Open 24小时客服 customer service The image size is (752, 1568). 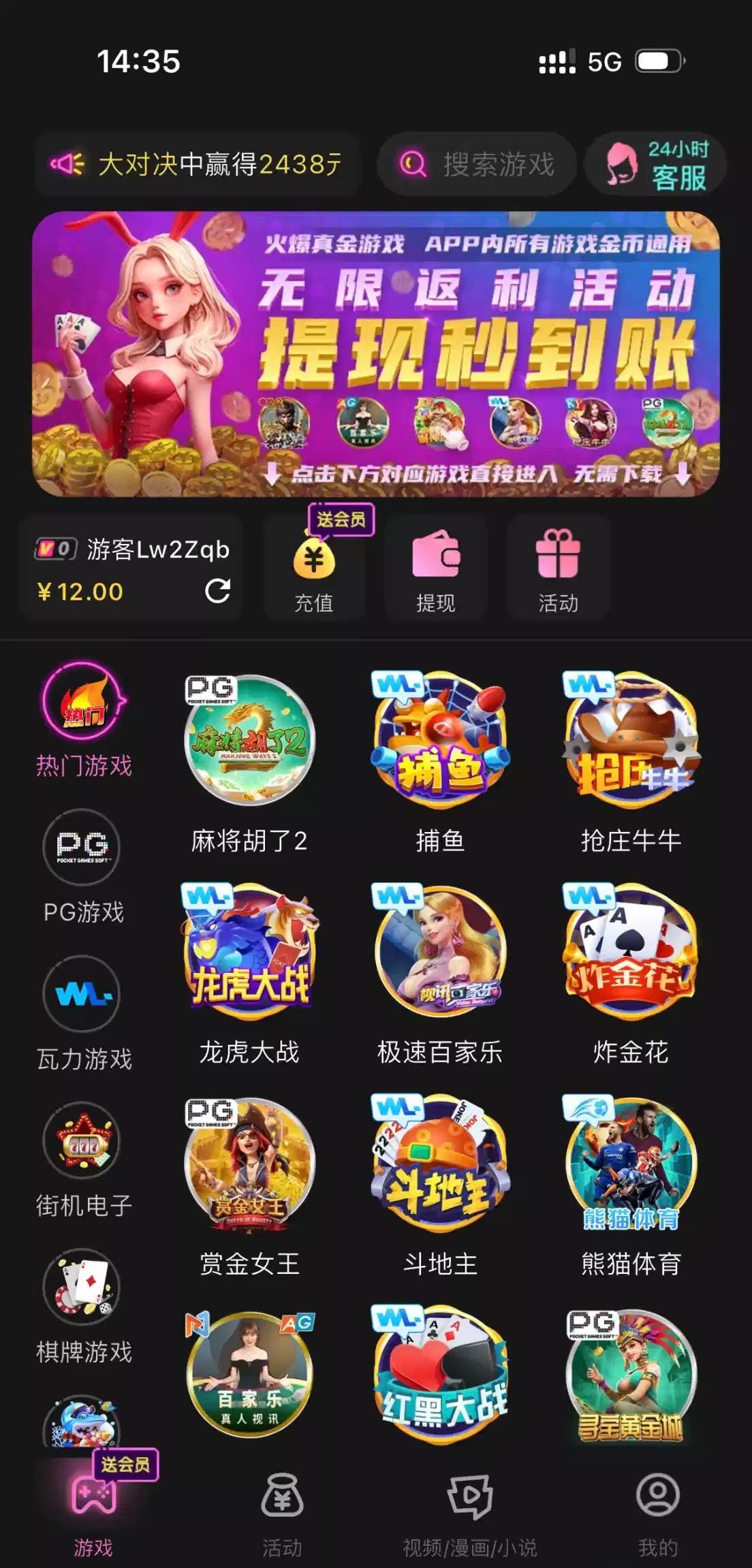656,164
